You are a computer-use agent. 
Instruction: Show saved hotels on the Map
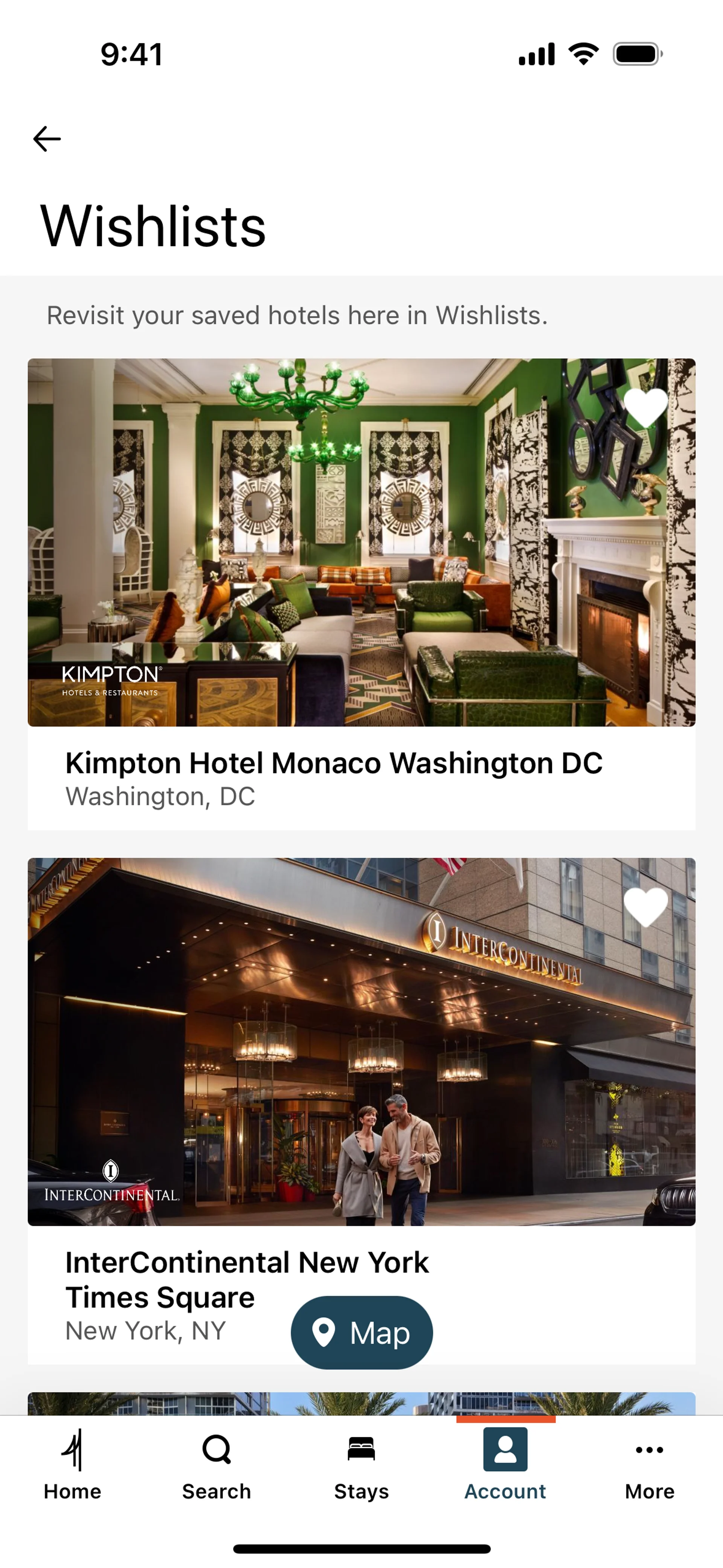coord(361,1333)
